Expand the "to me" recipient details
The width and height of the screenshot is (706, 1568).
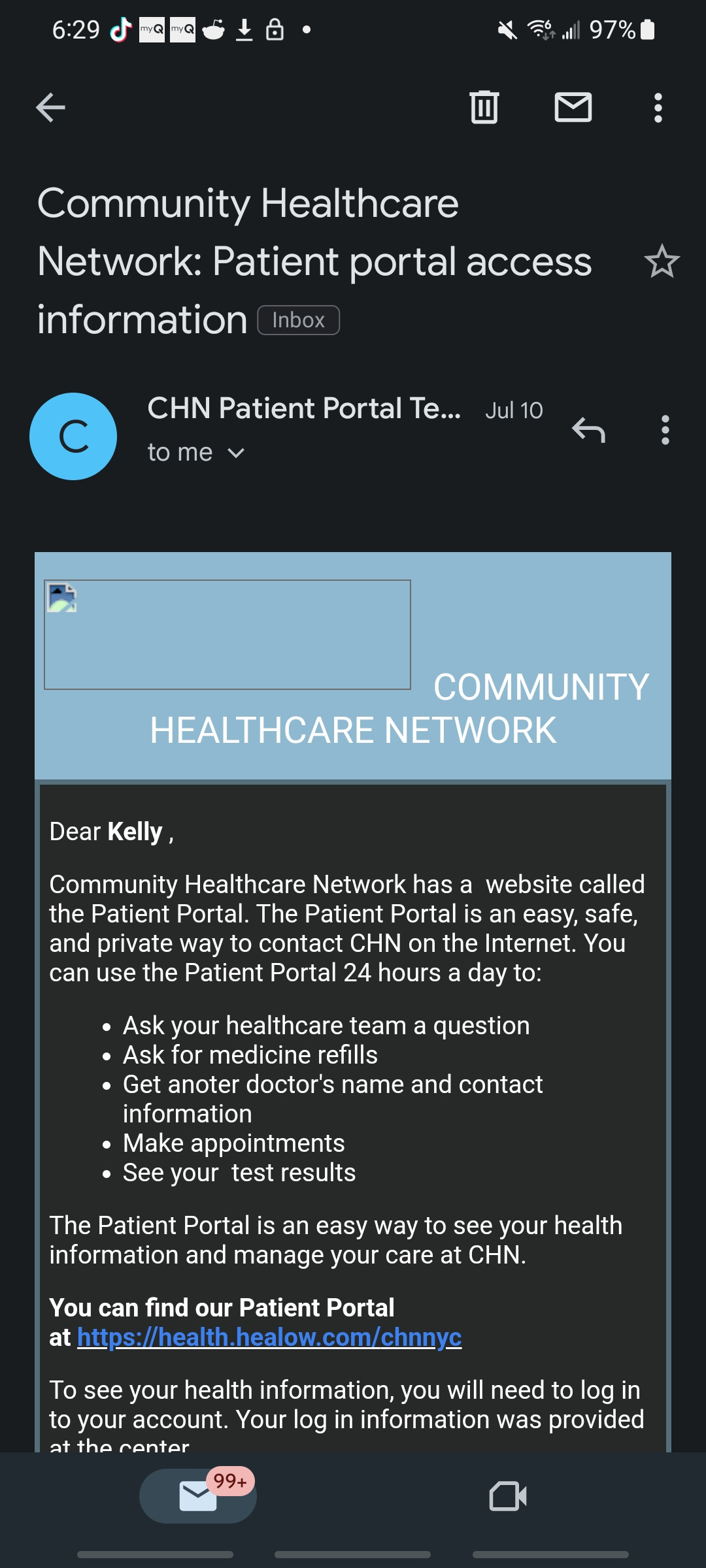click(x=196, y=452)
